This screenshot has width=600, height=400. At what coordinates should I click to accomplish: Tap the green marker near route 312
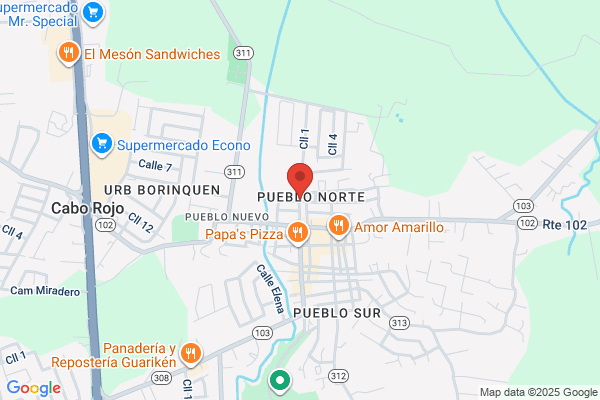[x=280, y=381]
